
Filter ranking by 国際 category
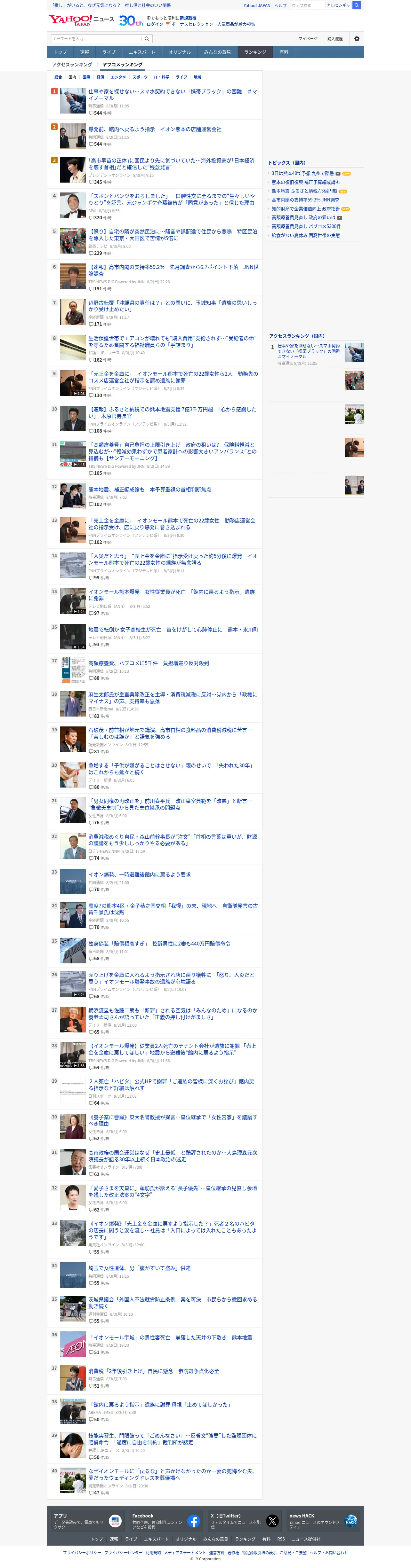point(87,77)
